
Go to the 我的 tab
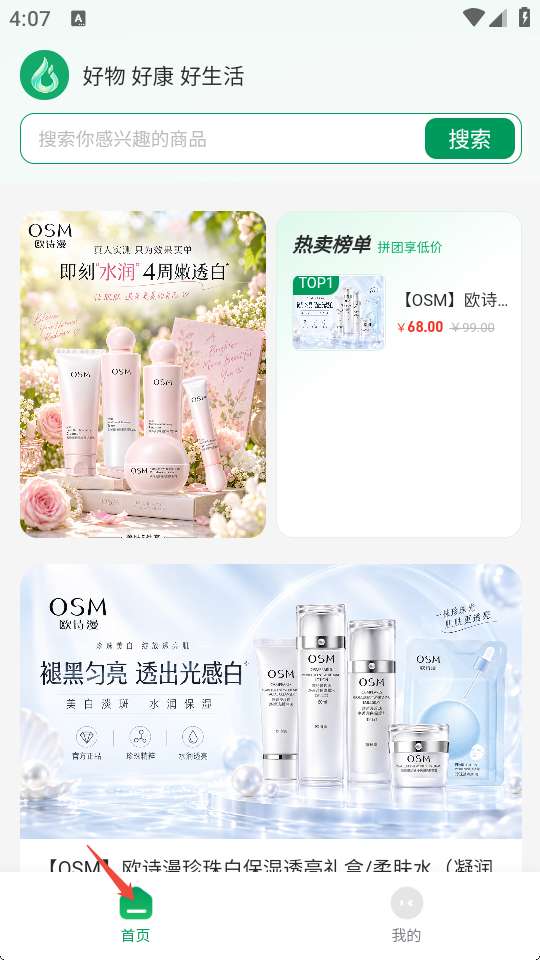[x=406, y=916]
